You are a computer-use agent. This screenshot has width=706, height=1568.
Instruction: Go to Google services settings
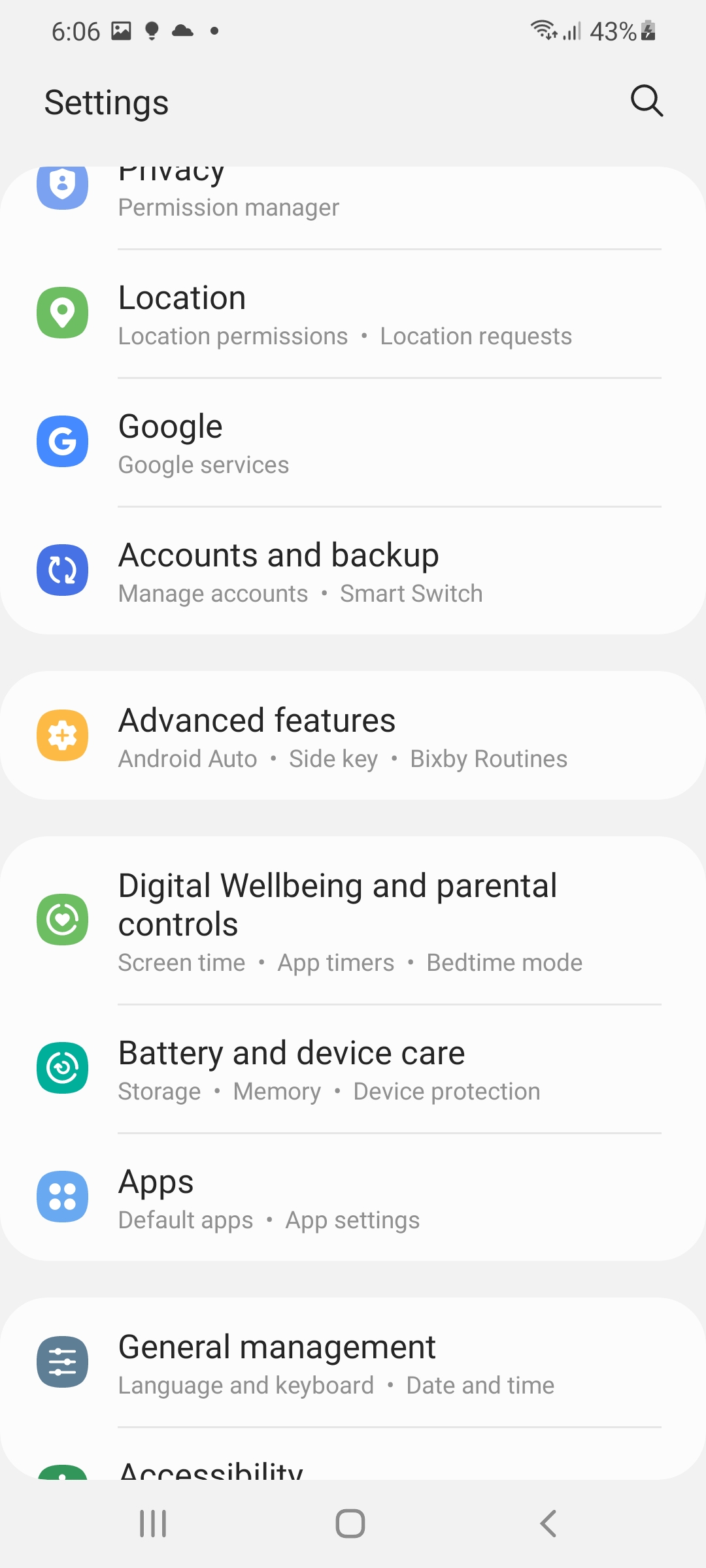point(353,442)
